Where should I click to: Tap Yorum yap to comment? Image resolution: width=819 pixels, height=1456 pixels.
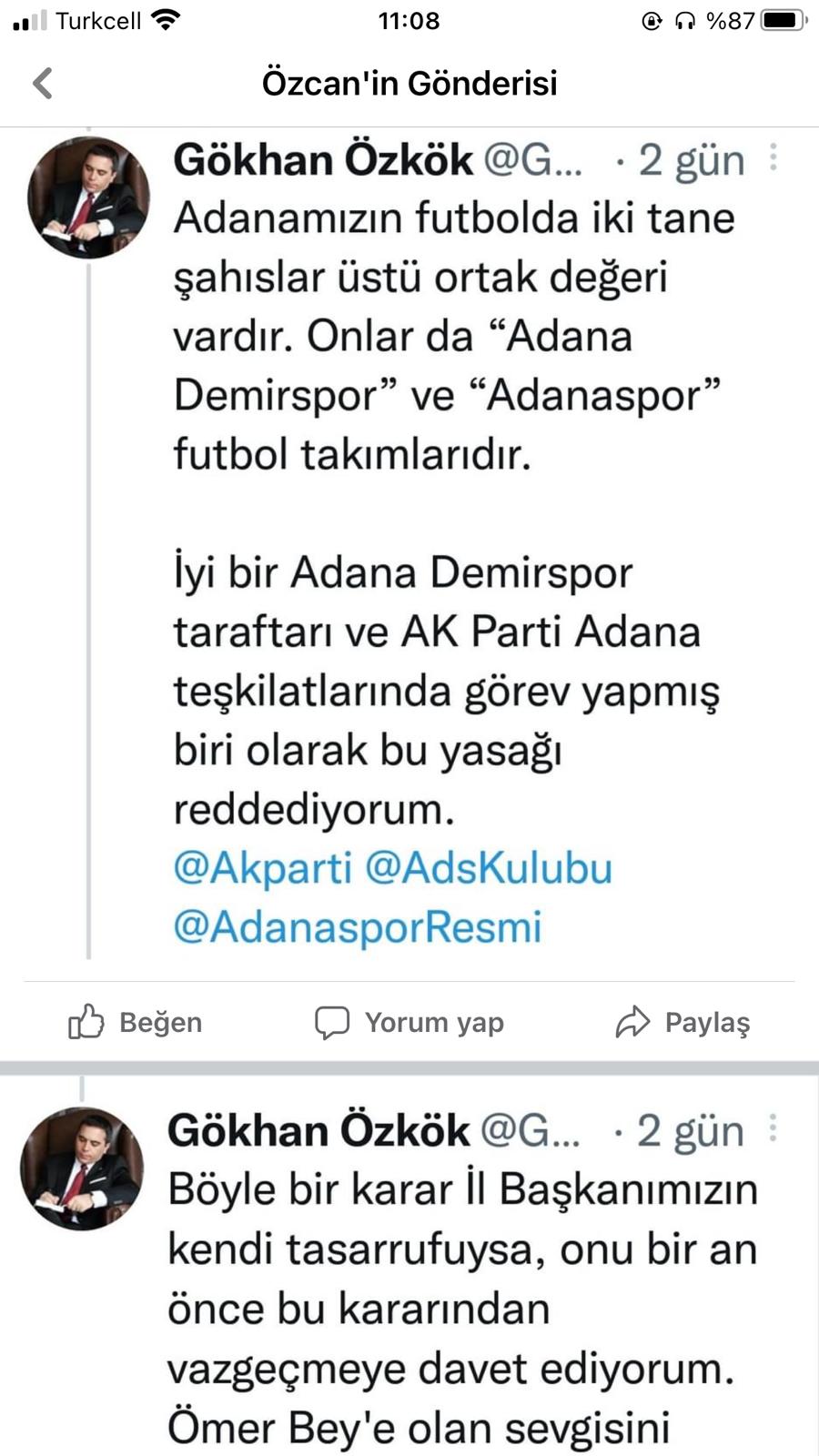[x=409, y=1023]
